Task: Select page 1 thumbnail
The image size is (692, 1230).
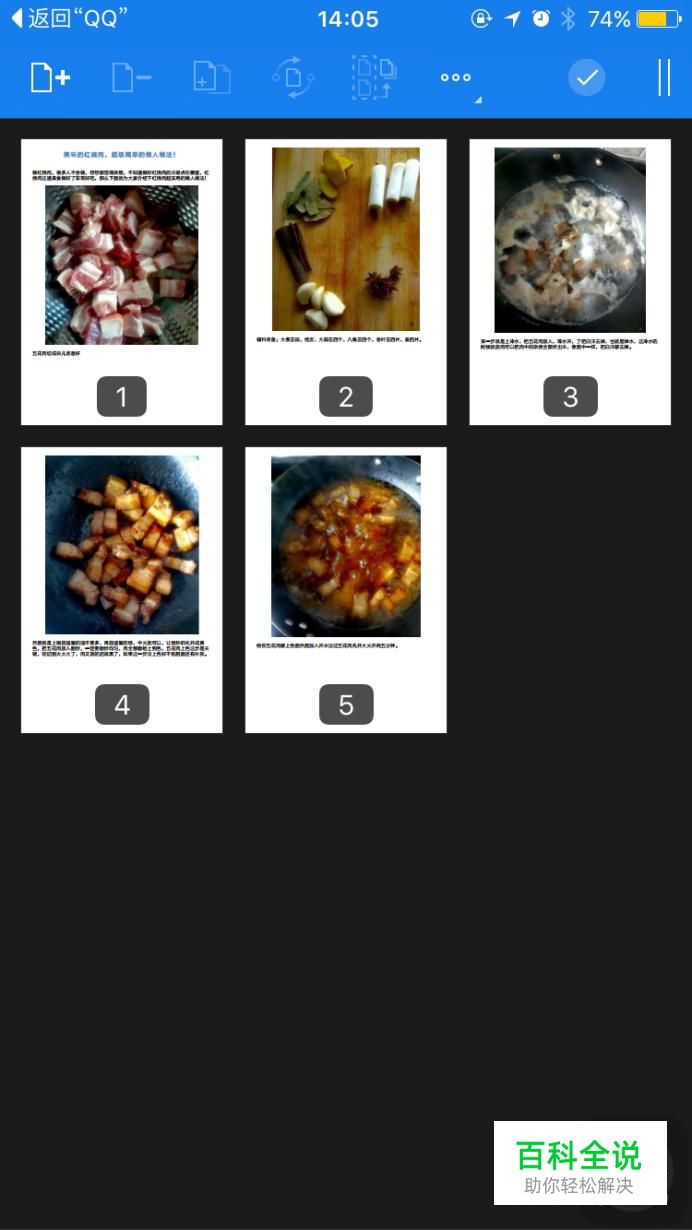Action: pyautogui.click(x=122, y=282)
